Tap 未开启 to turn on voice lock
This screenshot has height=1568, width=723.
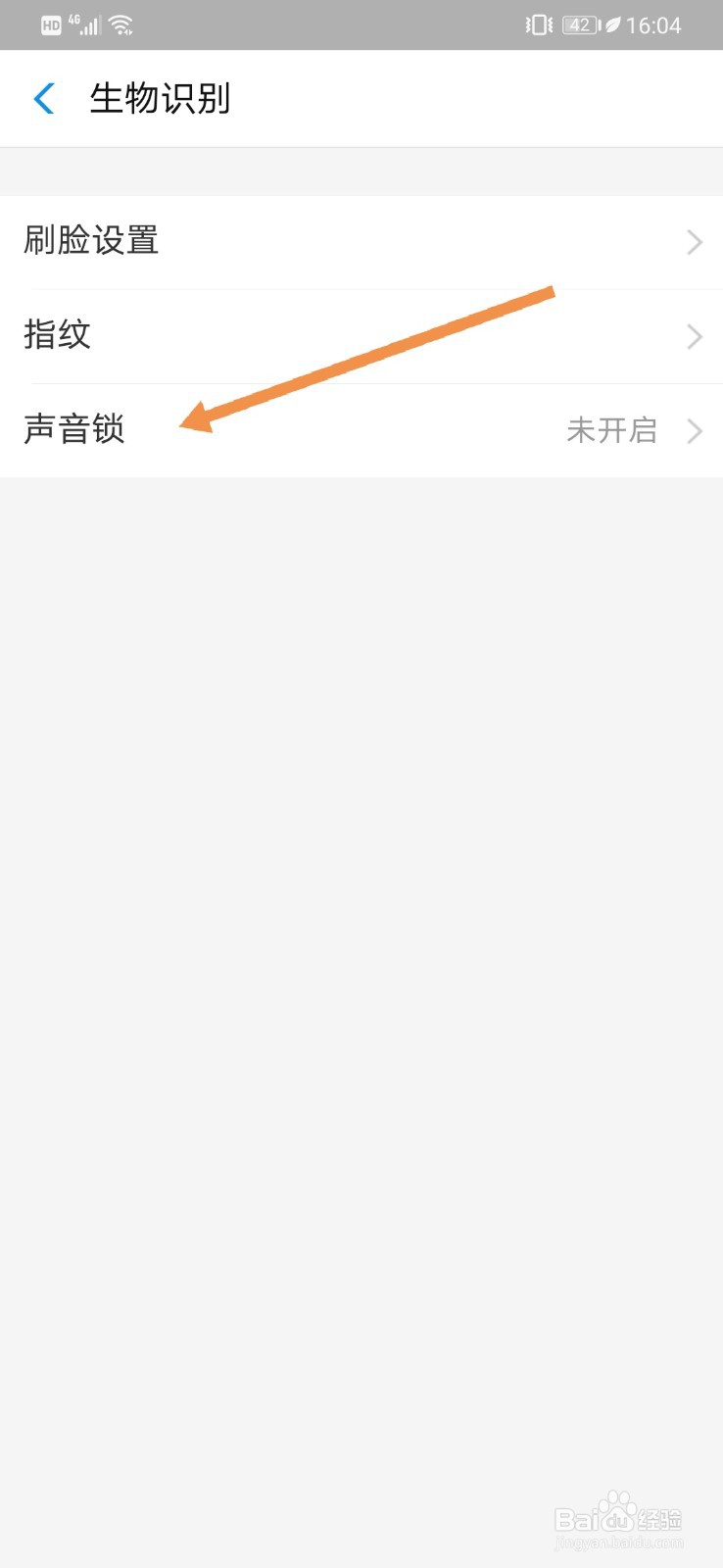coord(612,431)
